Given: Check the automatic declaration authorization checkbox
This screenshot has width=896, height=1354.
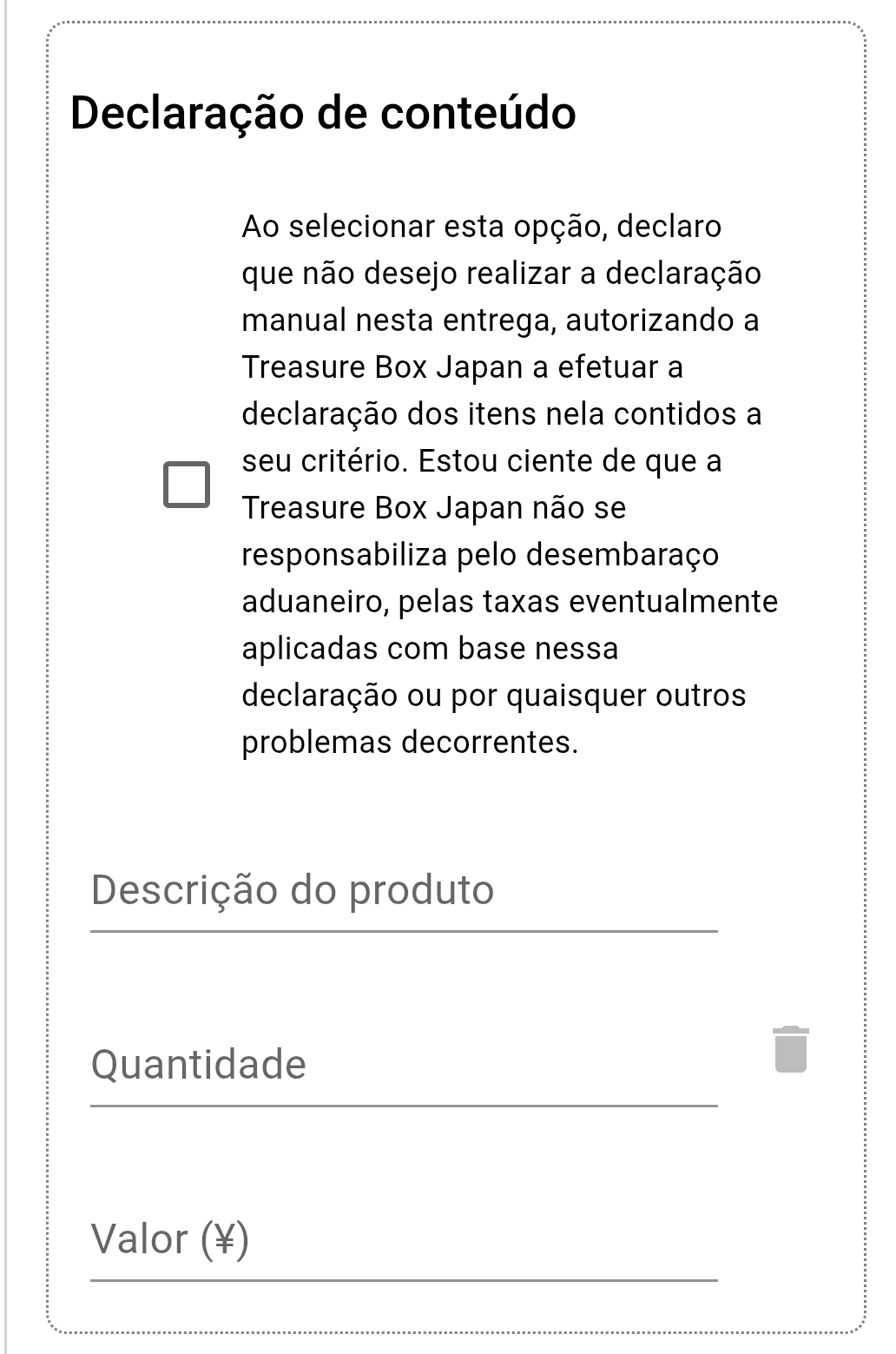Looking at the screenshot, I should click(187, 485).
